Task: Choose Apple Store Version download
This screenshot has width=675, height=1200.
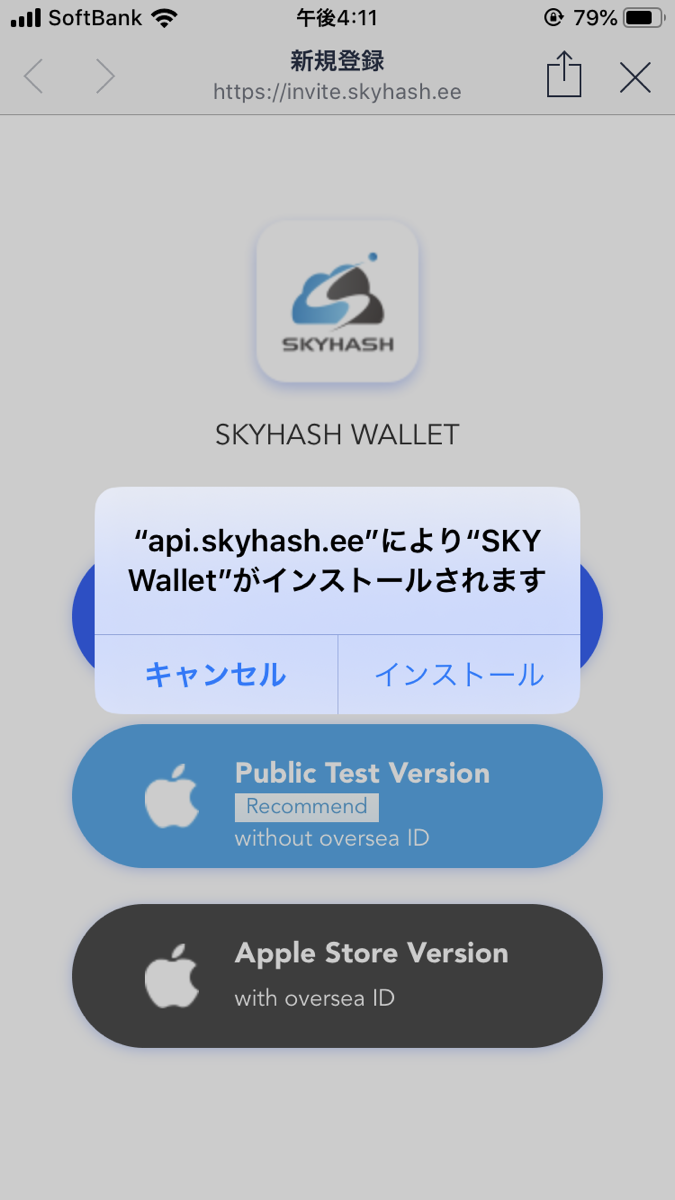Action: [x=337, y=976]
